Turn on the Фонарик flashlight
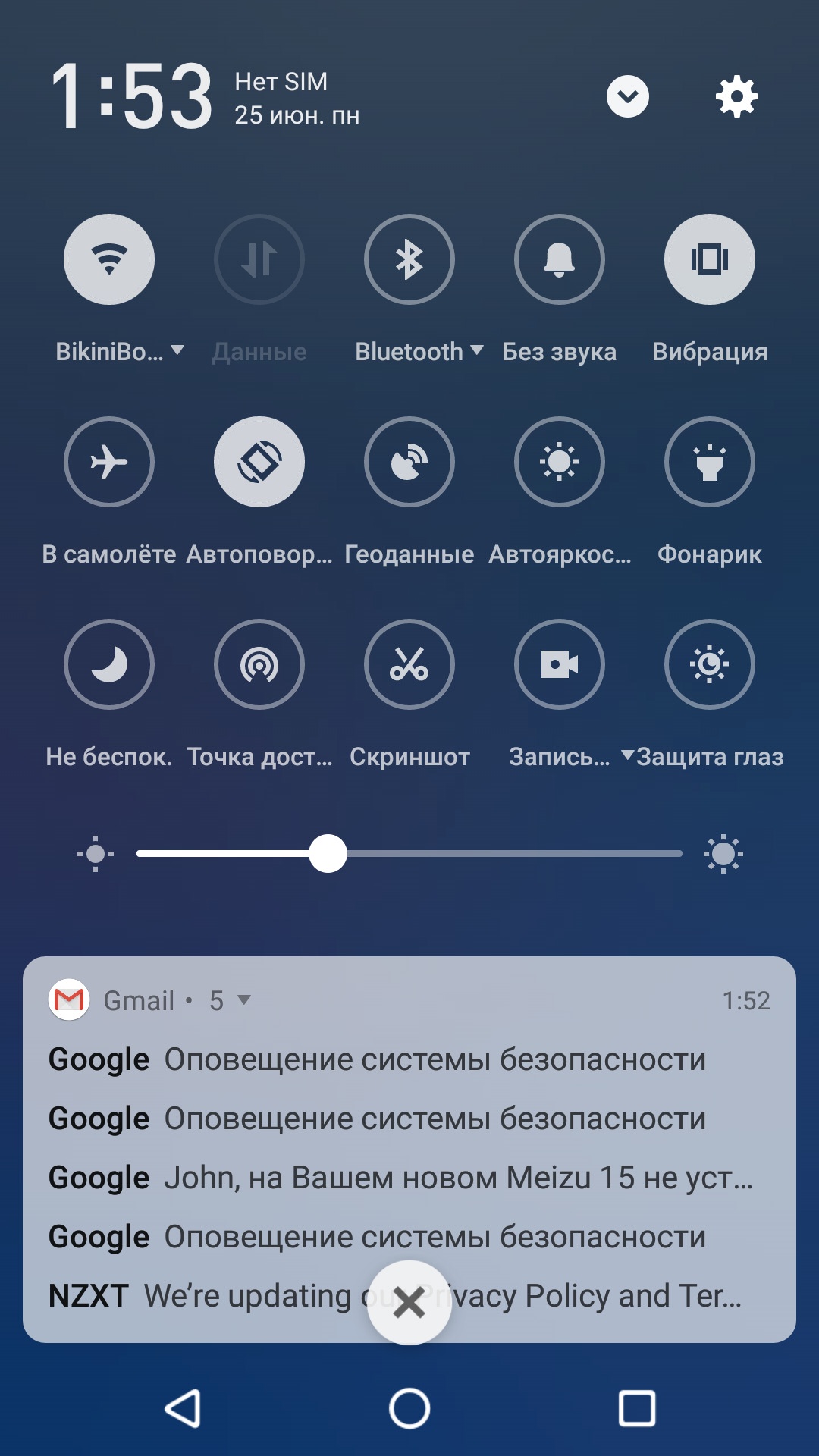The height and width of the screenshot is (1456, 819). tap(710, 462)
